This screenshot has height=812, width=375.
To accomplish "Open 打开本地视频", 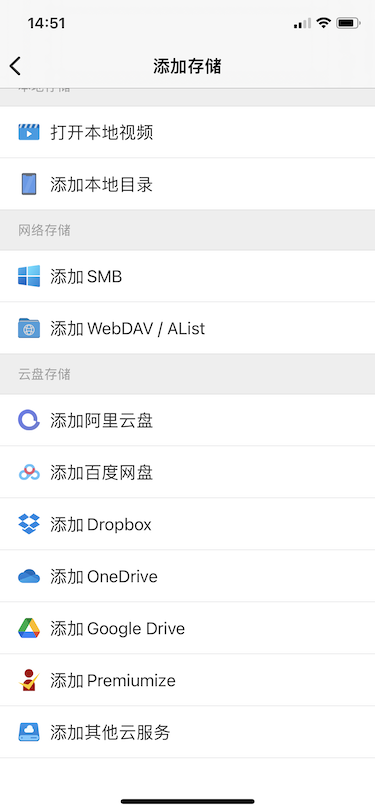I will pyautogui.click(x=188, y=133).
